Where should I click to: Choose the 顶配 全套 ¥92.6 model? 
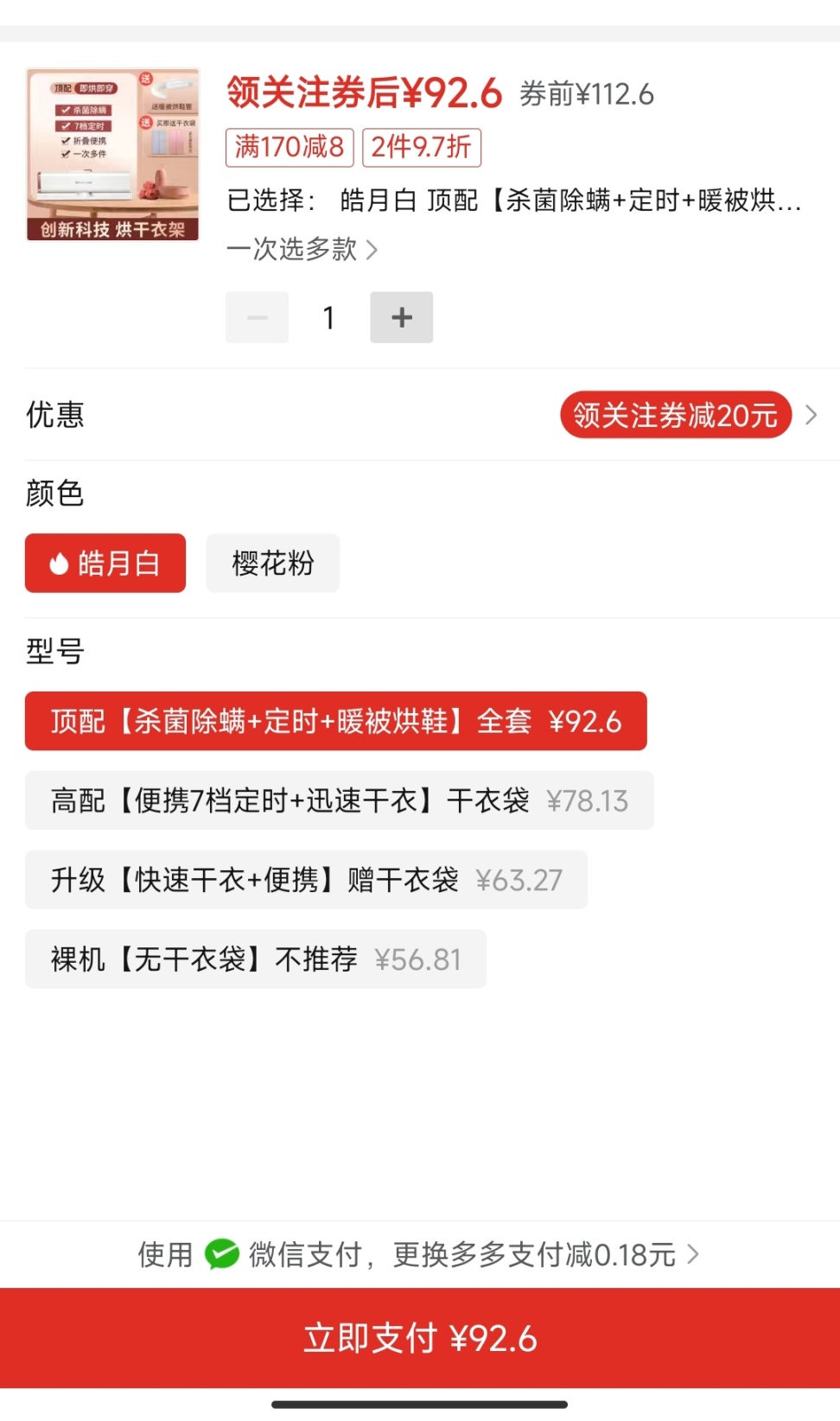(335, 721)
